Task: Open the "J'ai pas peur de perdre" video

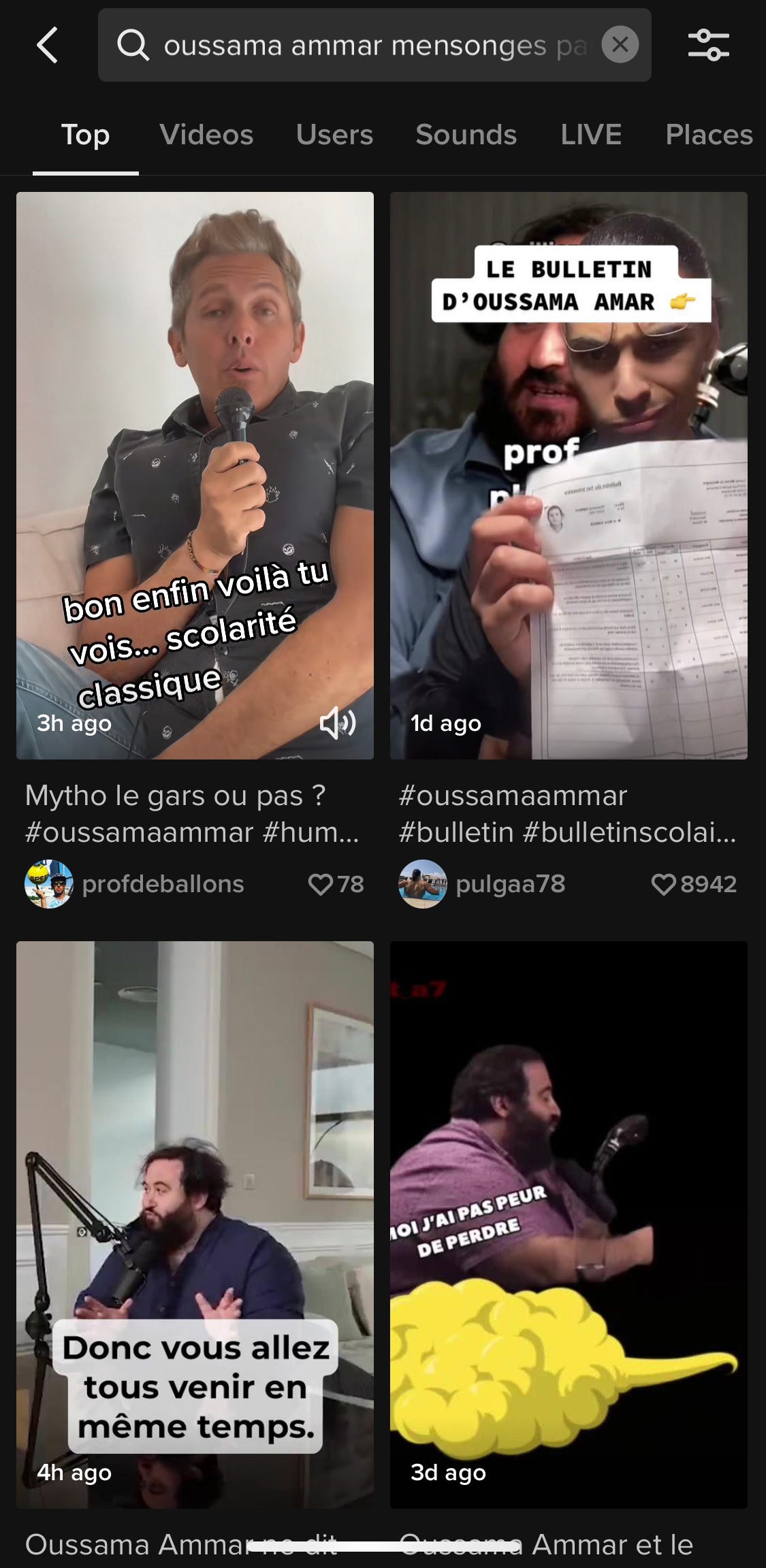Action: point(569,1224)
